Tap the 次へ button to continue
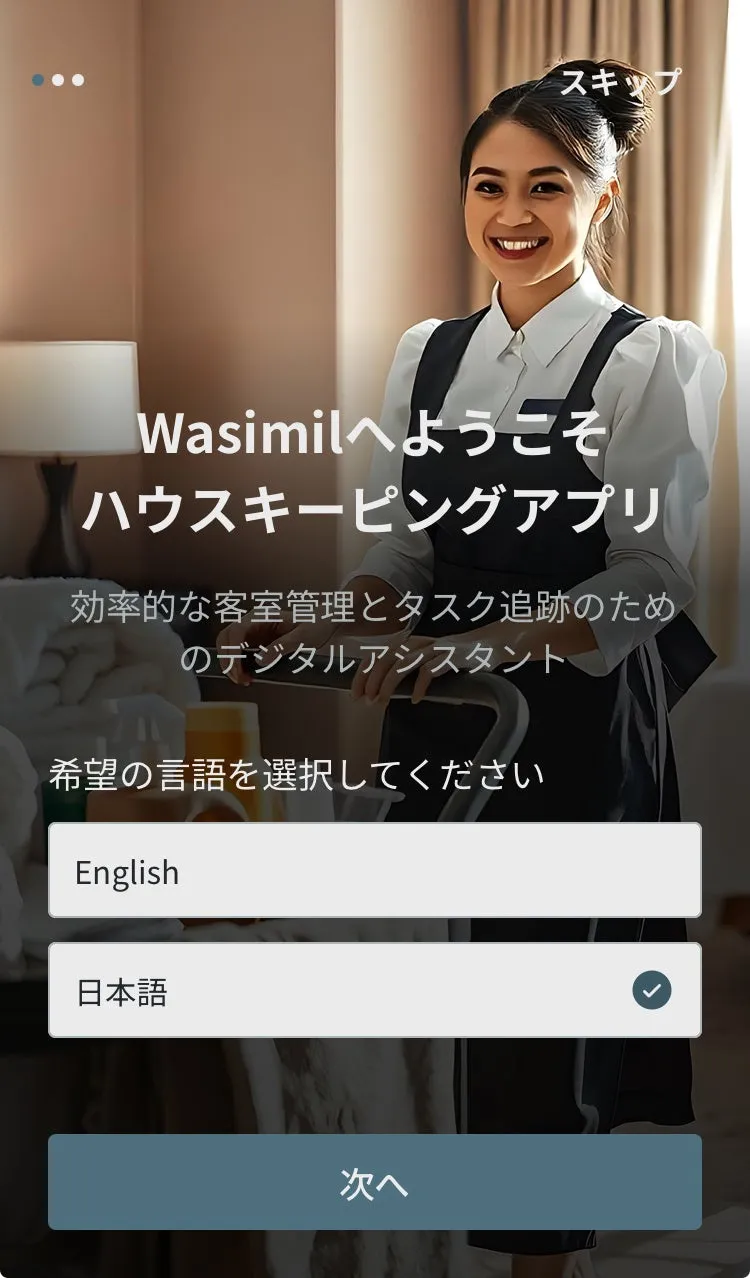750x1278 pixels. [x=374, y=1182]
